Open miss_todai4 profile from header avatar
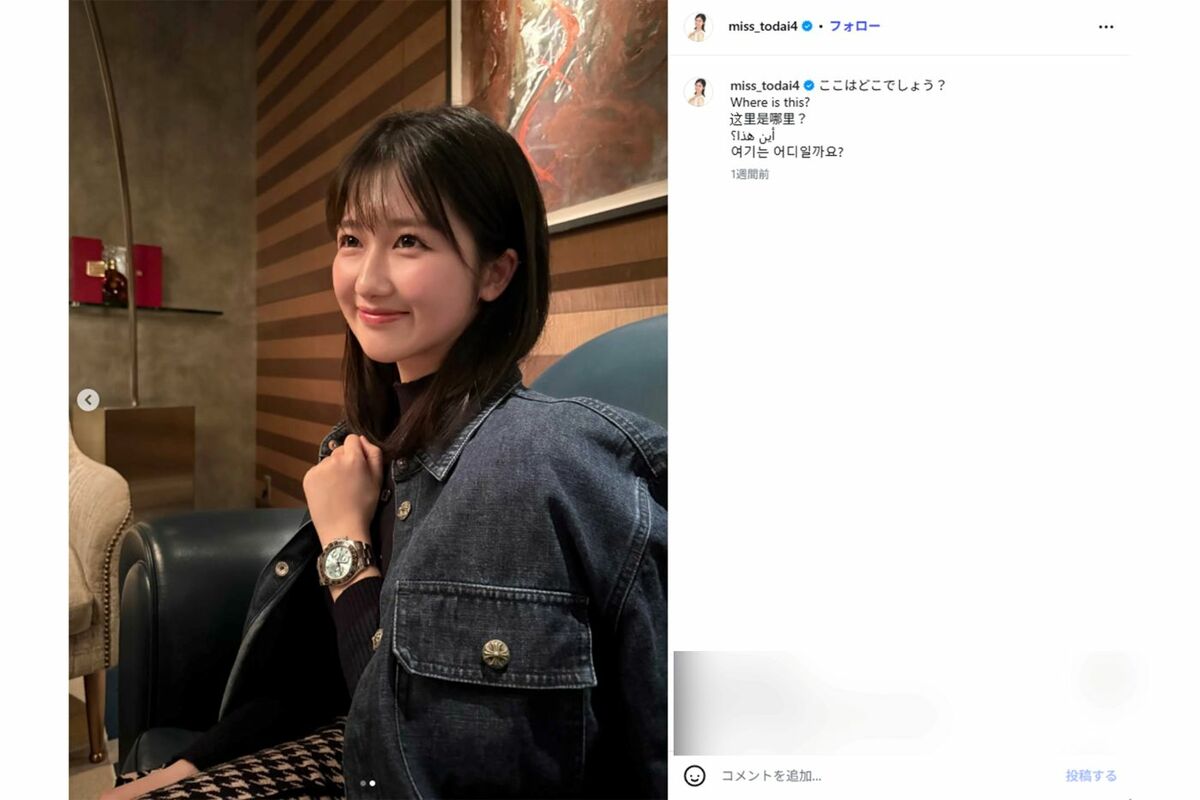 [697, 27]
